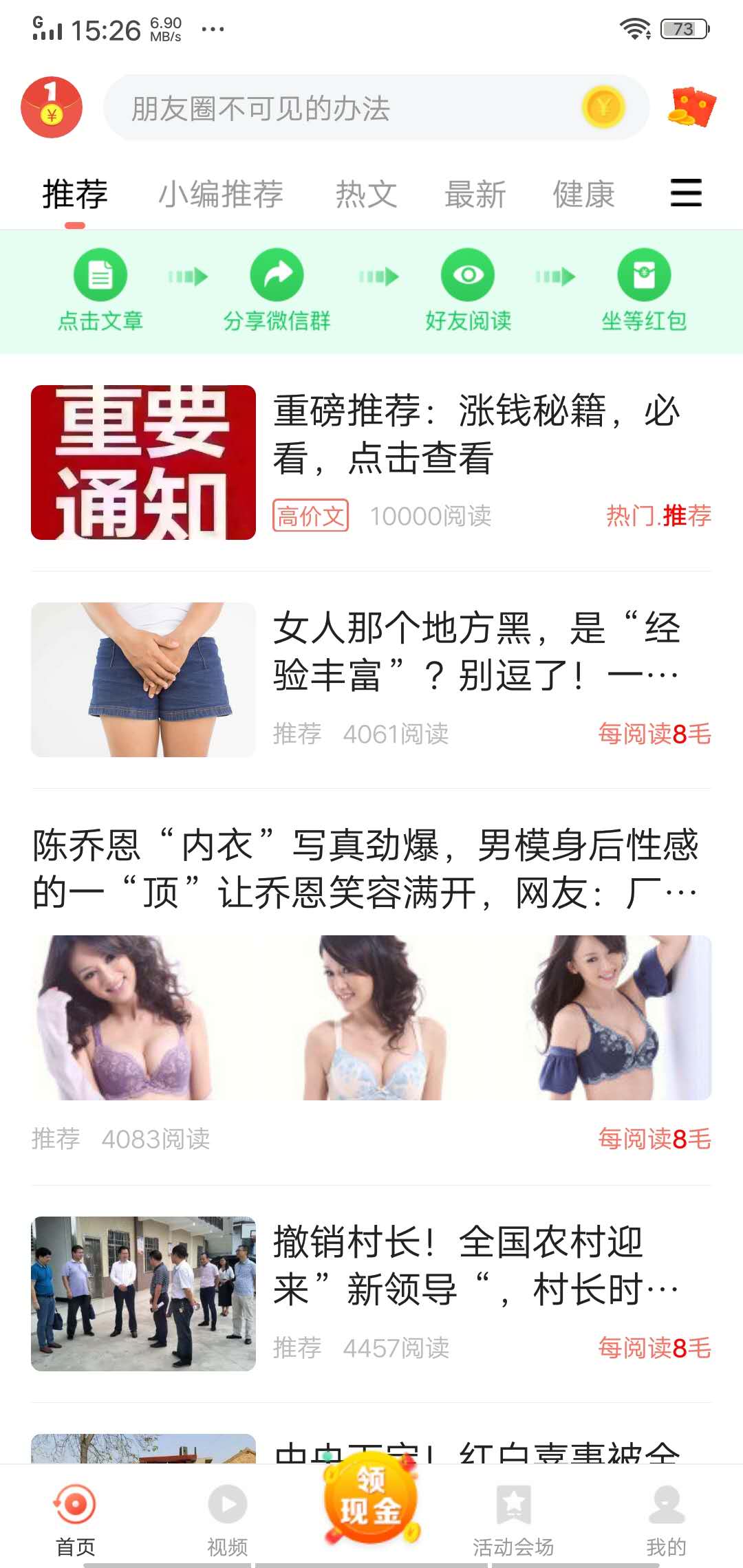Viewport: 743px width, 1568px height.
Task: Click the 点击文章 article icon
Action: pyautogui.click(x=100, y=275)
